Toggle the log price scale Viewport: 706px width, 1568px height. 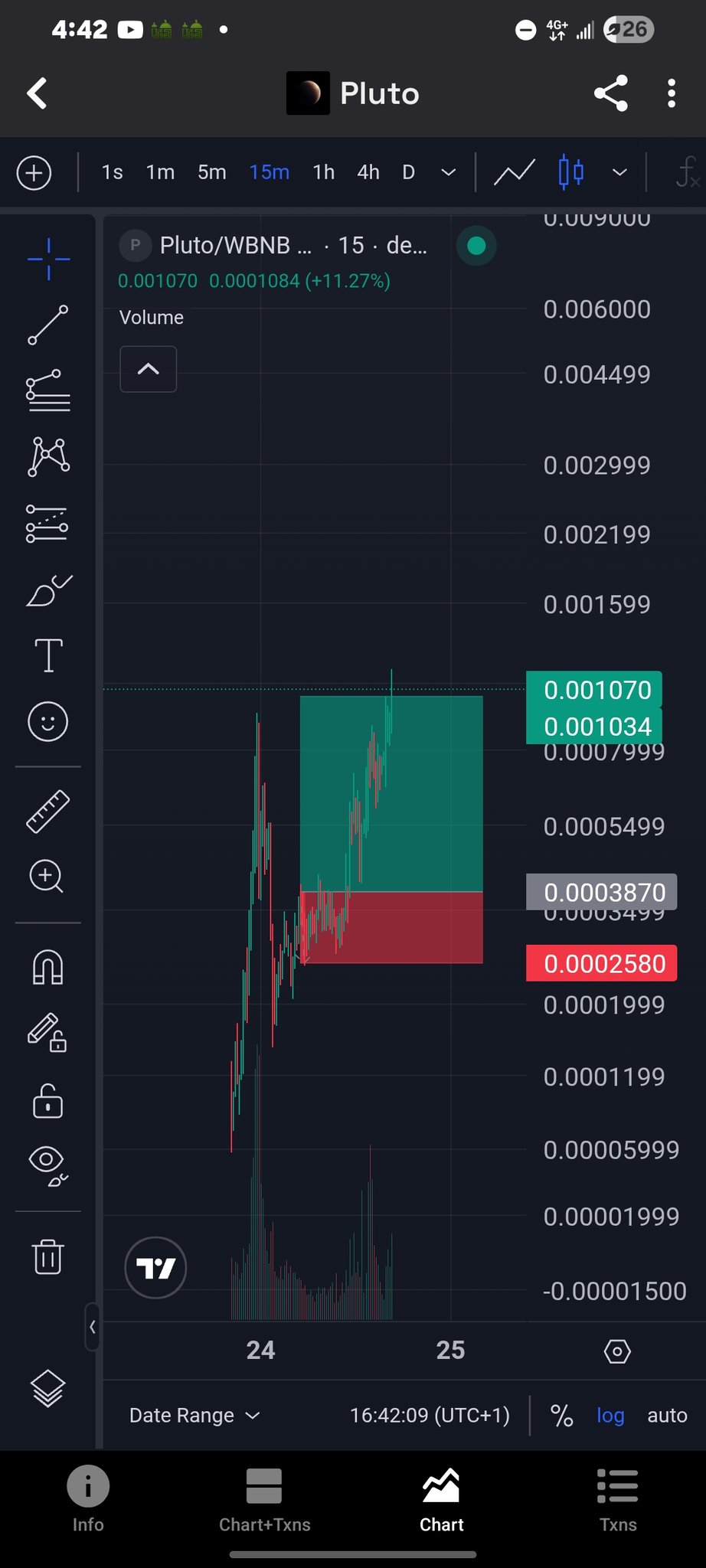click(x=610, y=1416)
